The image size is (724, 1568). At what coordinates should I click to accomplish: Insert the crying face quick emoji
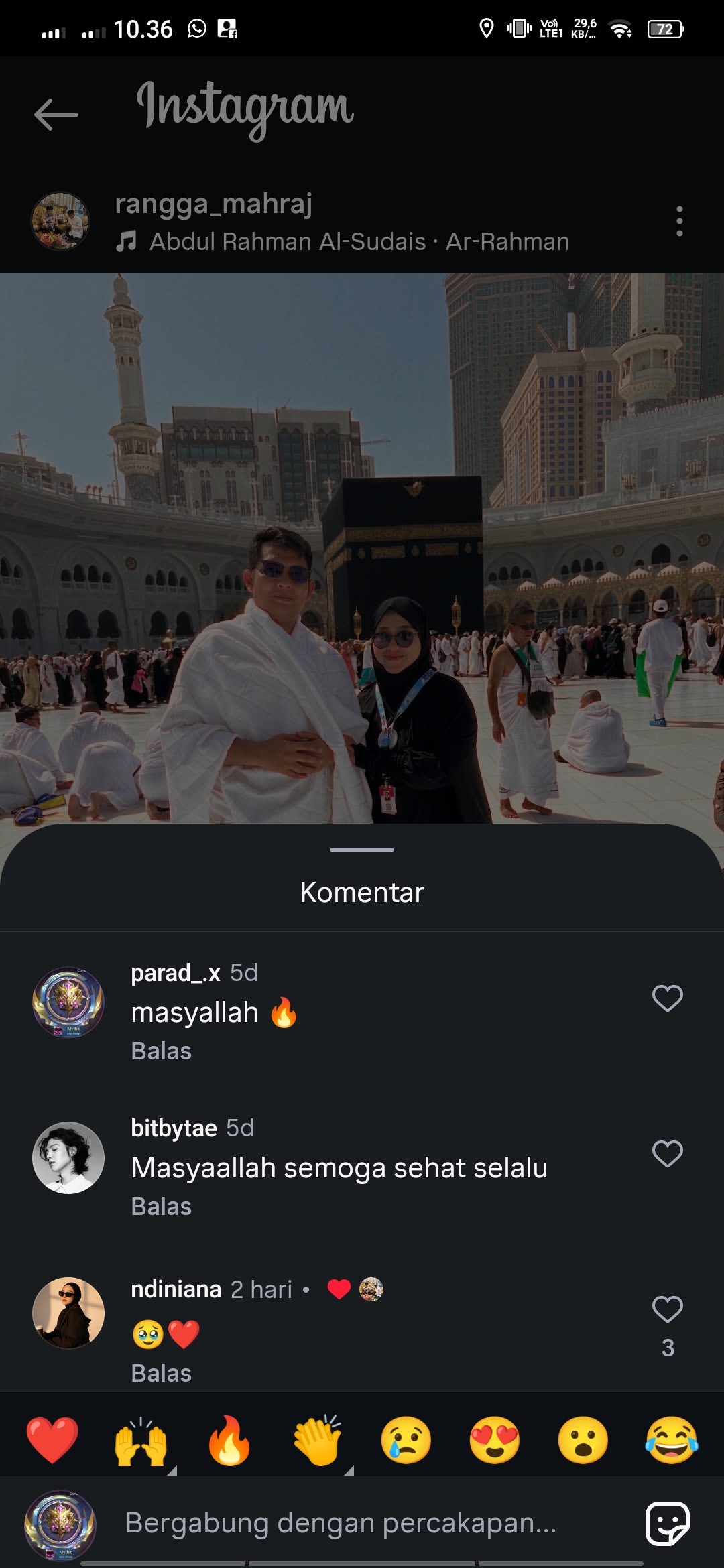coord(406,1440)
